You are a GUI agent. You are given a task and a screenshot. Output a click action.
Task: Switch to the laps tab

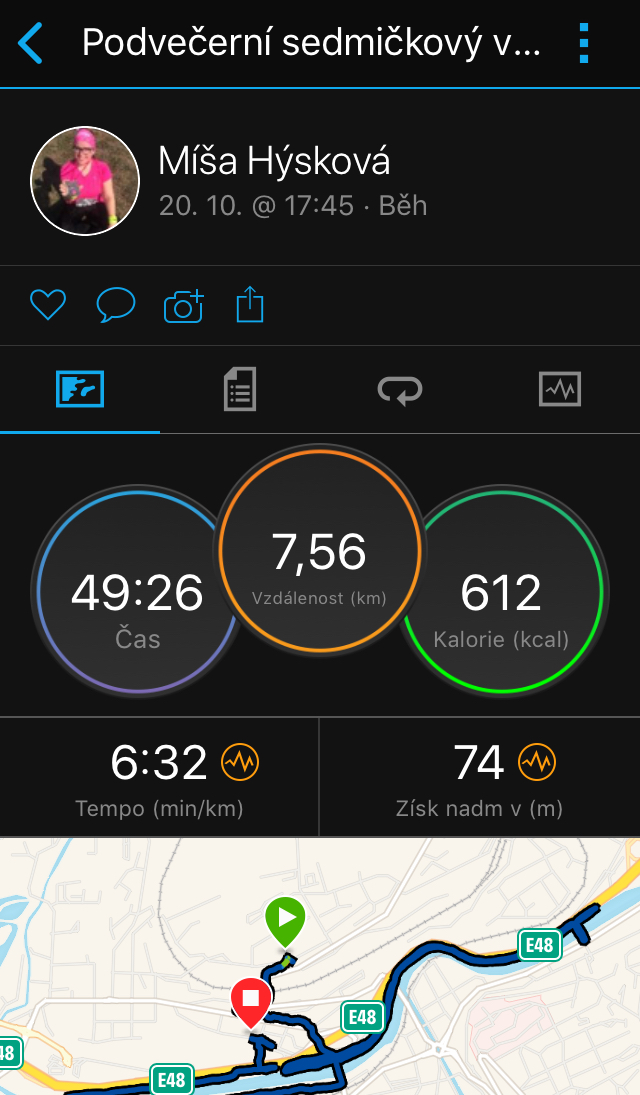pos(400,390)
